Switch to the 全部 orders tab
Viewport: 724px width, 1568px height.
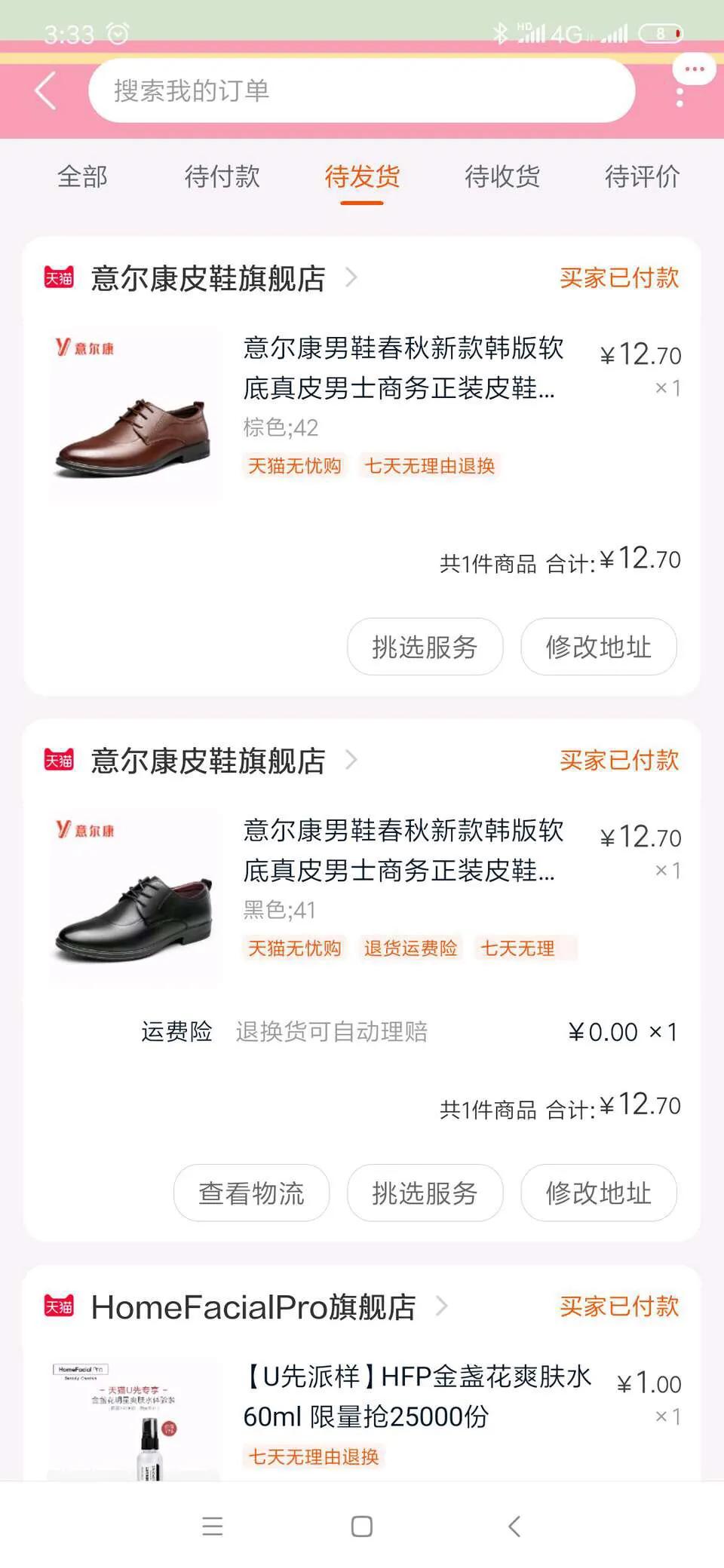tap(82, 178)
